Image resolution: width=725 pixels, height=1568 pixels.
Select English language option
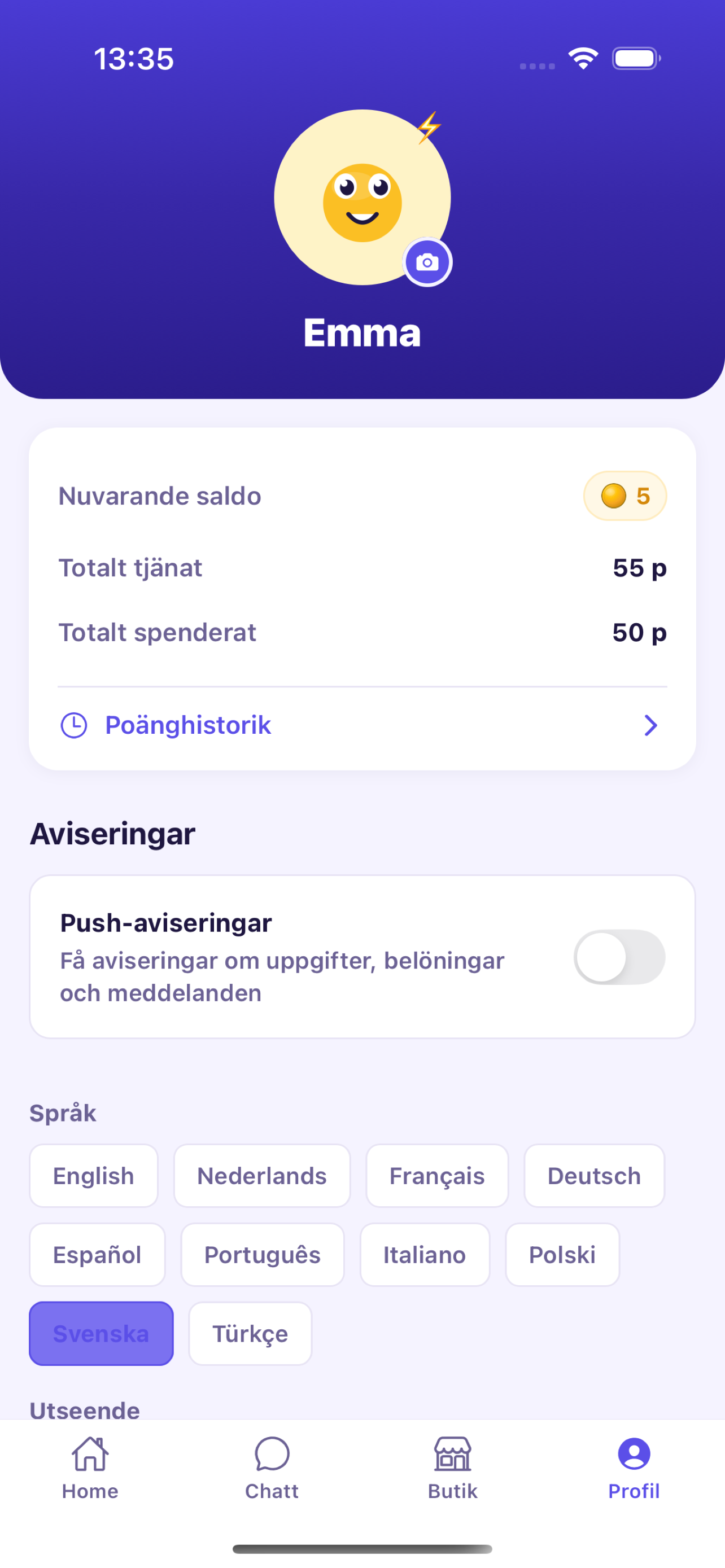tap(94, 1175)
